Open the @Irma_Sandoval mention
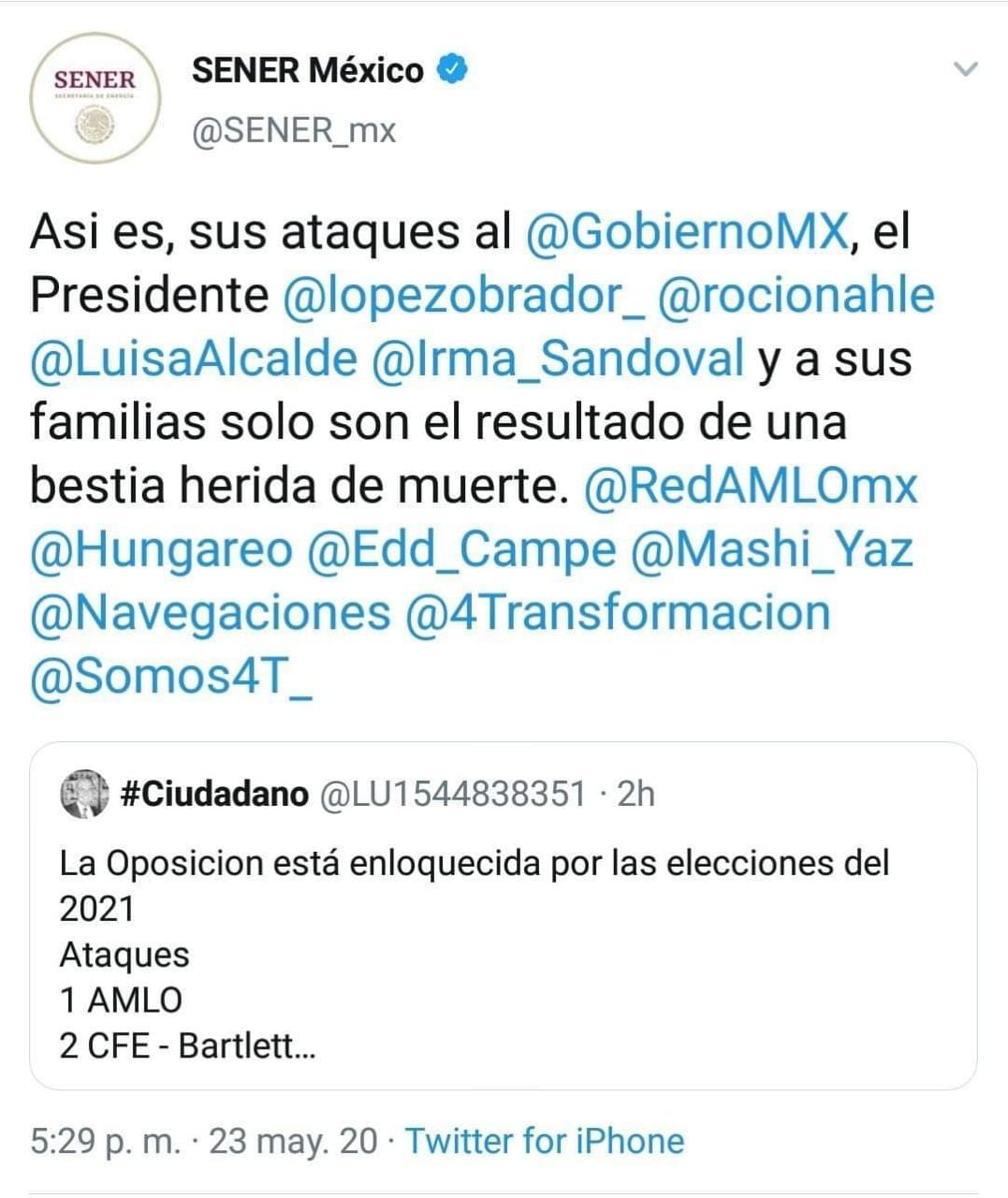Screen dimensions: 1008x1198 [x=558, y=358]
